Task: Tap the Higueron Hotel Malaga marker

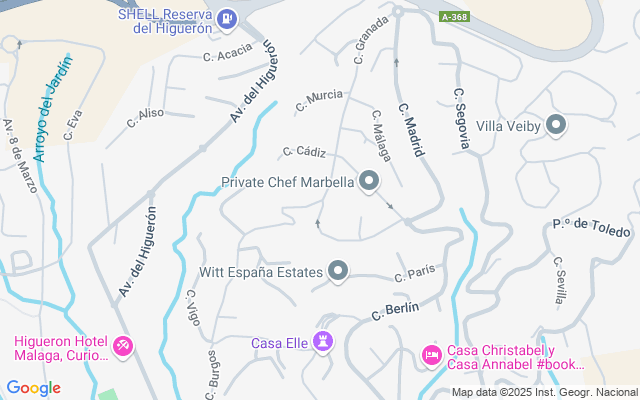Action: click(123, 346)
